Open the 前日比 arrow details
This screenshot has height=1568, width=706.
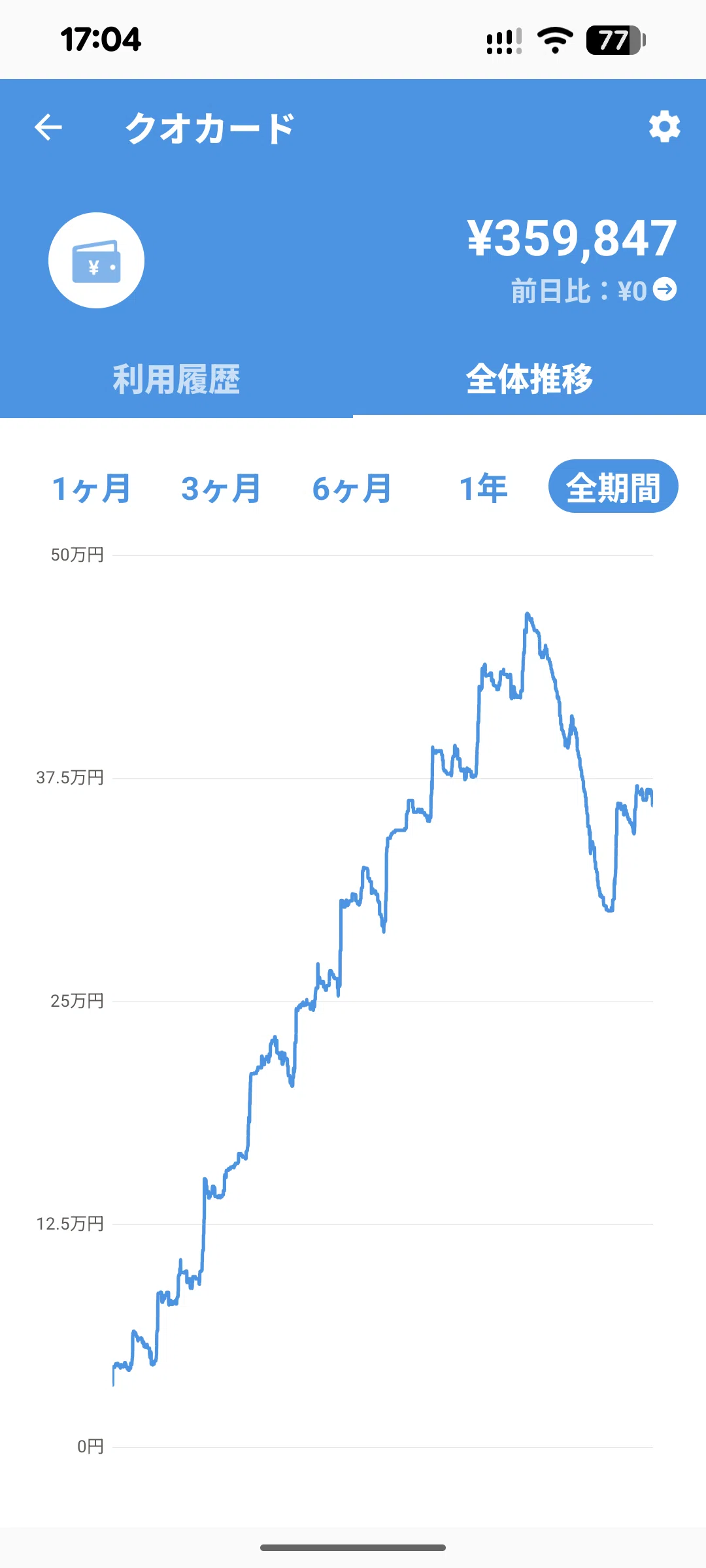(665, 289)
